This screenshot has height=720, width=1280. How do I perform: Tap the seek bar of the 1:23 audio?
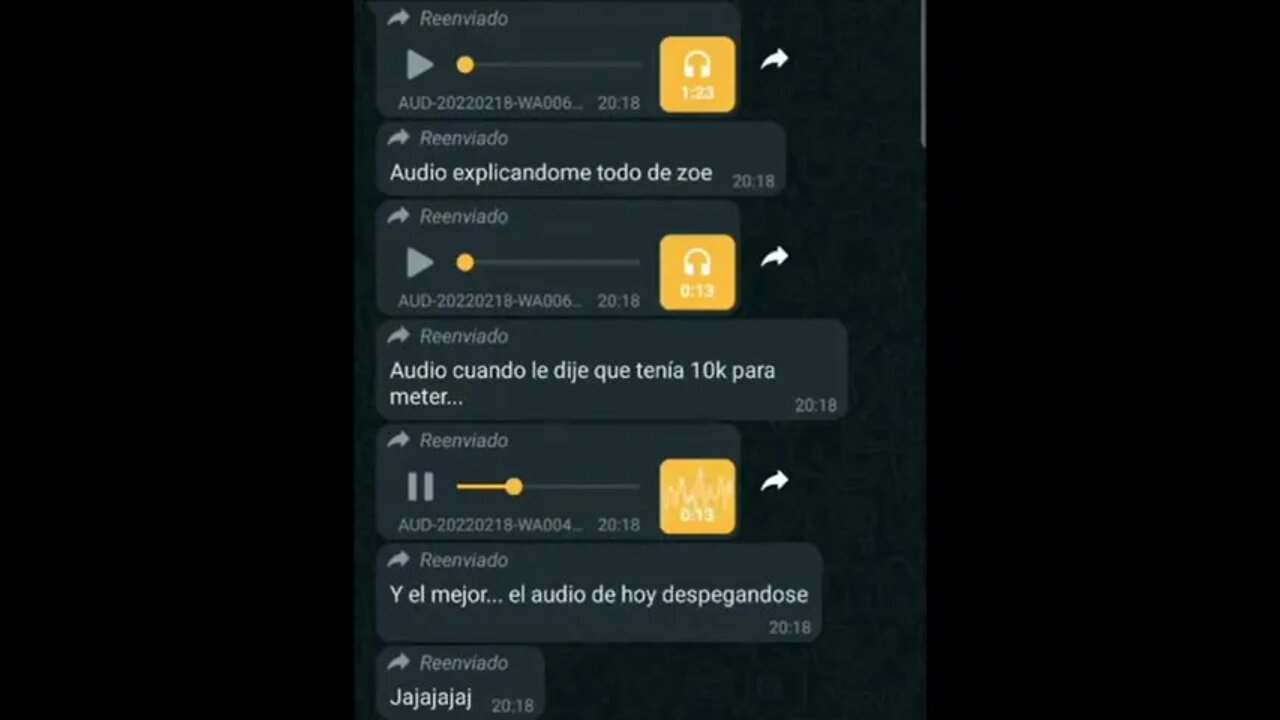550,65
